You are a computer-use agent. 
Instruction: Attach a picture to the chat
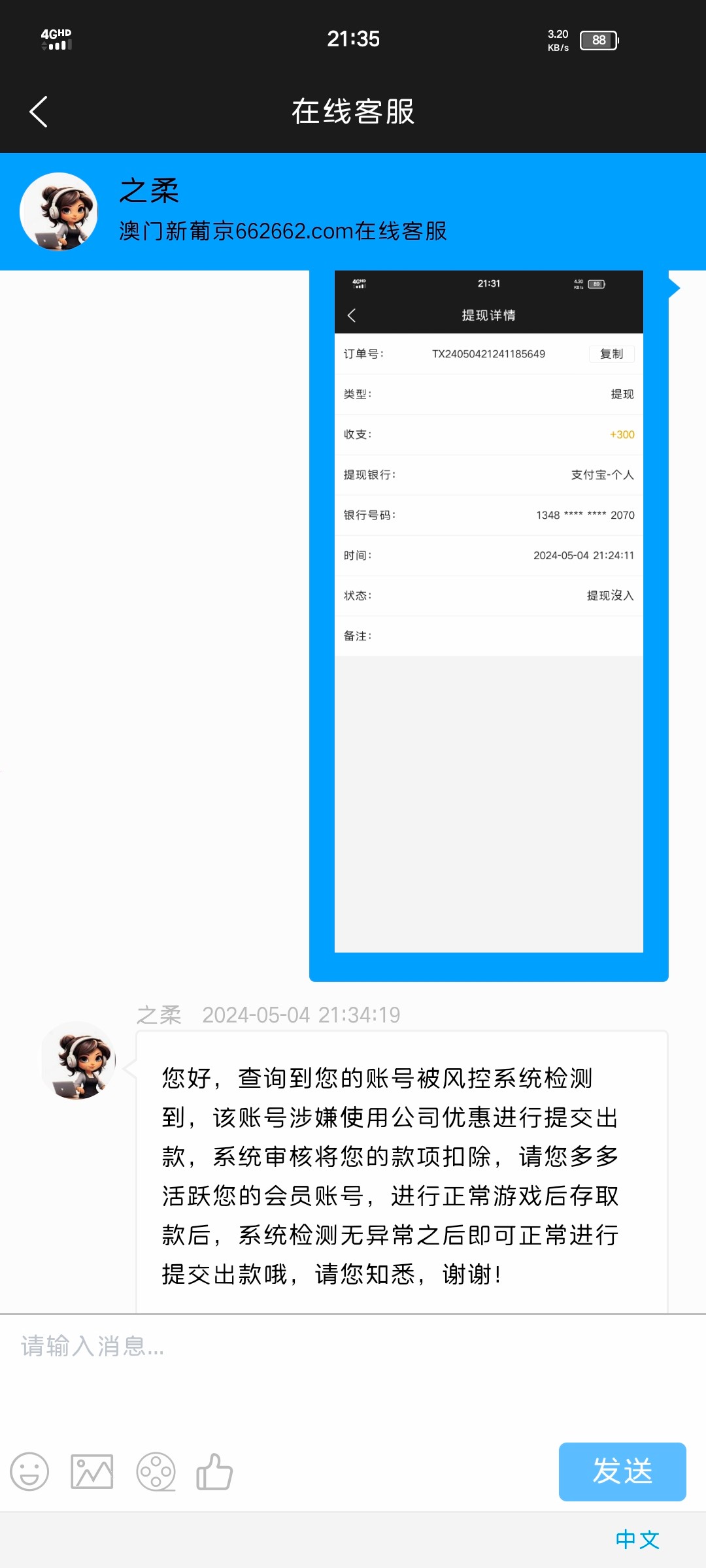(92, 1472)
